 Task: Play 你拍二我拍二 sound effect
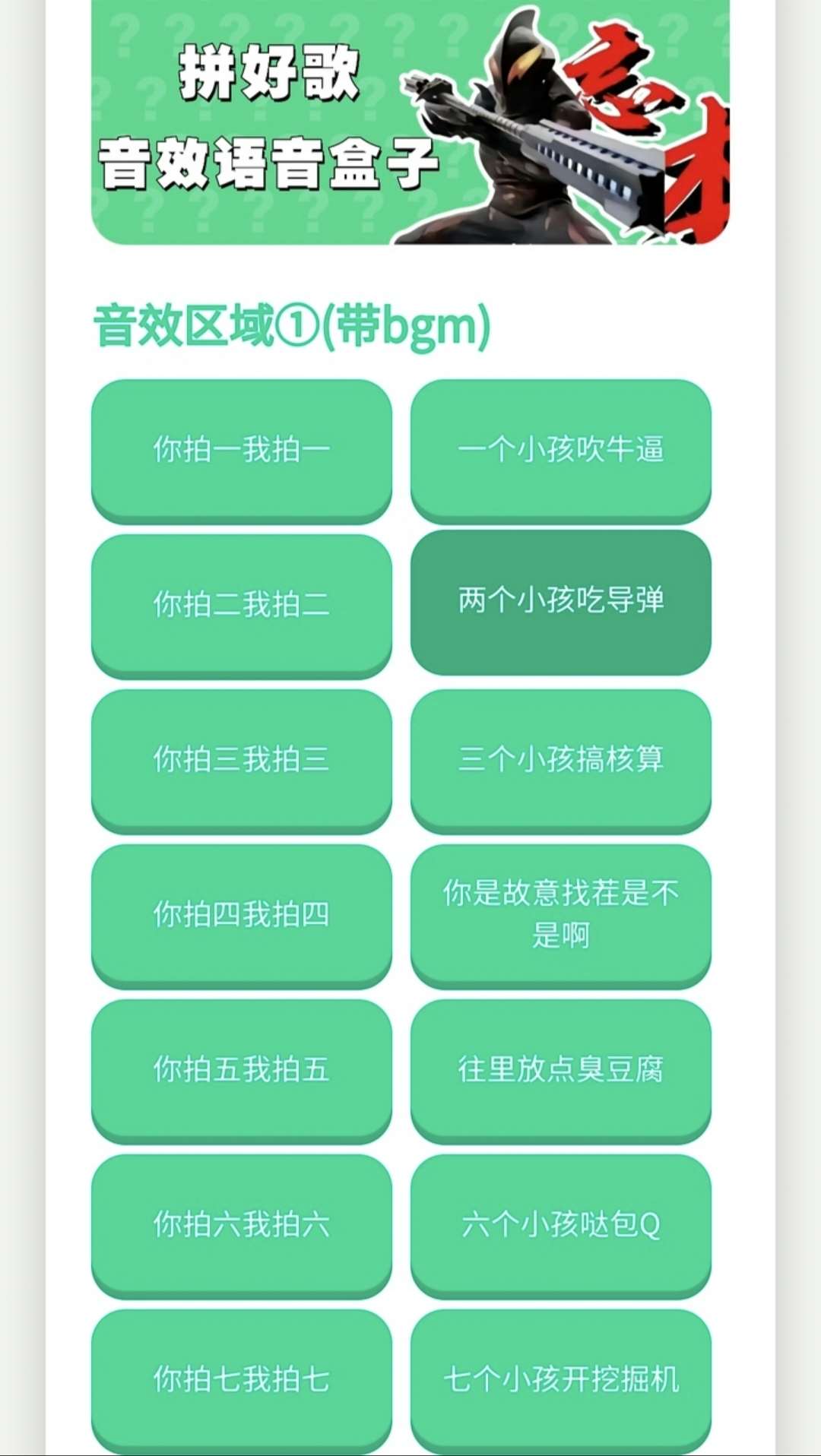pos(242,604)
